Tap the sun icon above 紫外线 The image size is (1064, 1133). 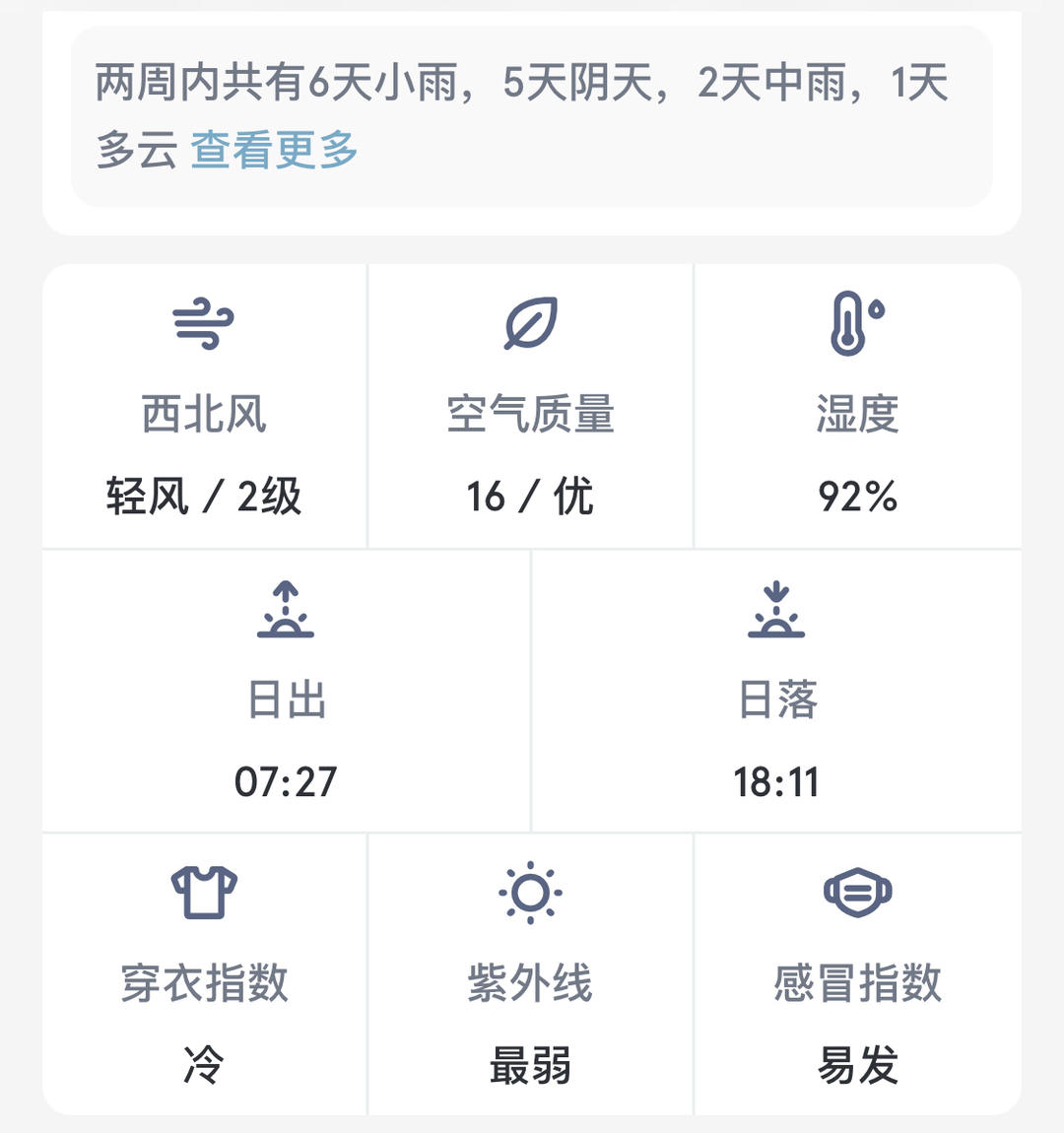(x=530, y=893)
